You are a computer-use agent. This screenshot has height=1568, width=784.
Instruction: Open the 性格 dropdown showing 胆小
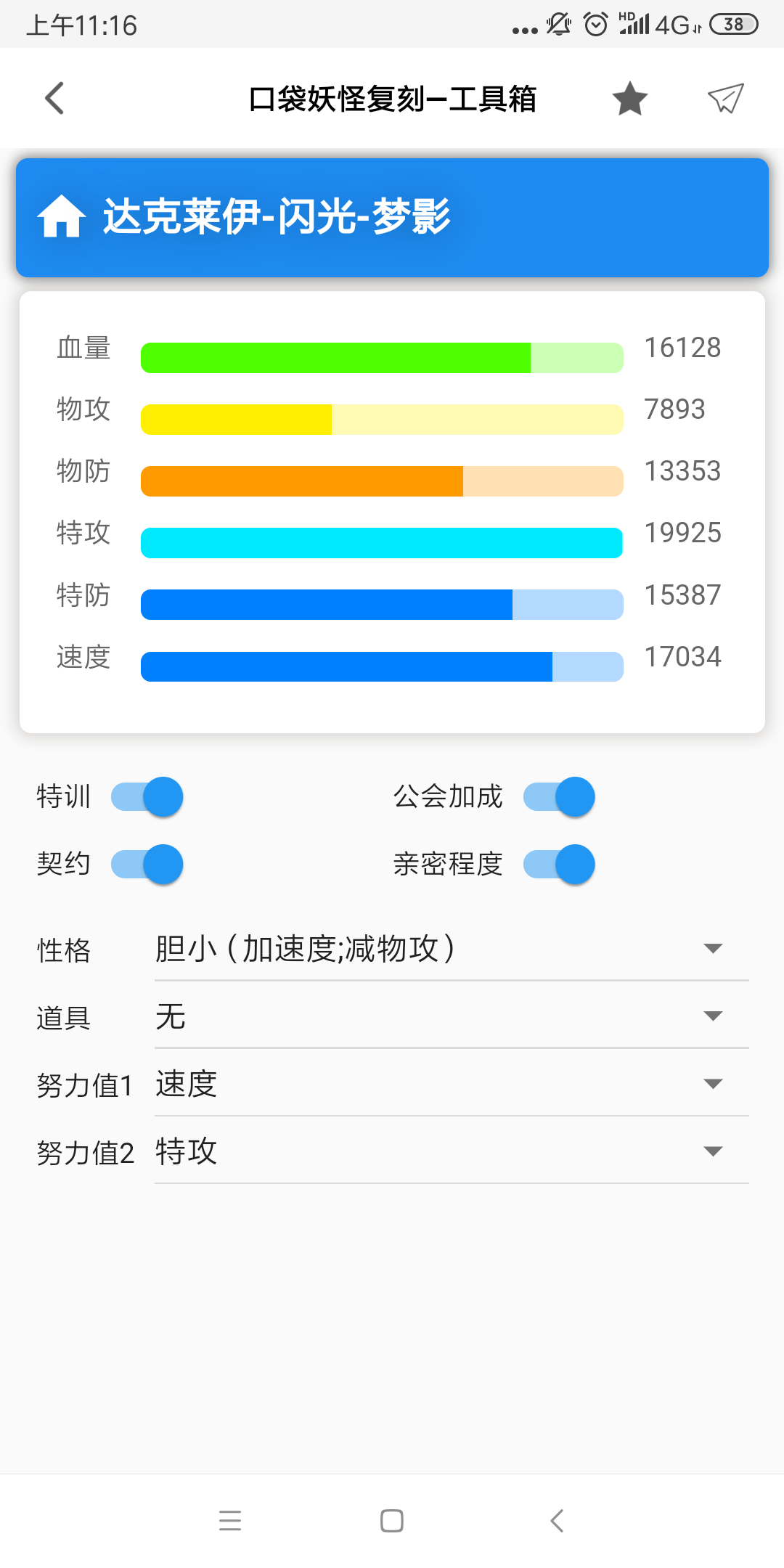click(450, 949)
